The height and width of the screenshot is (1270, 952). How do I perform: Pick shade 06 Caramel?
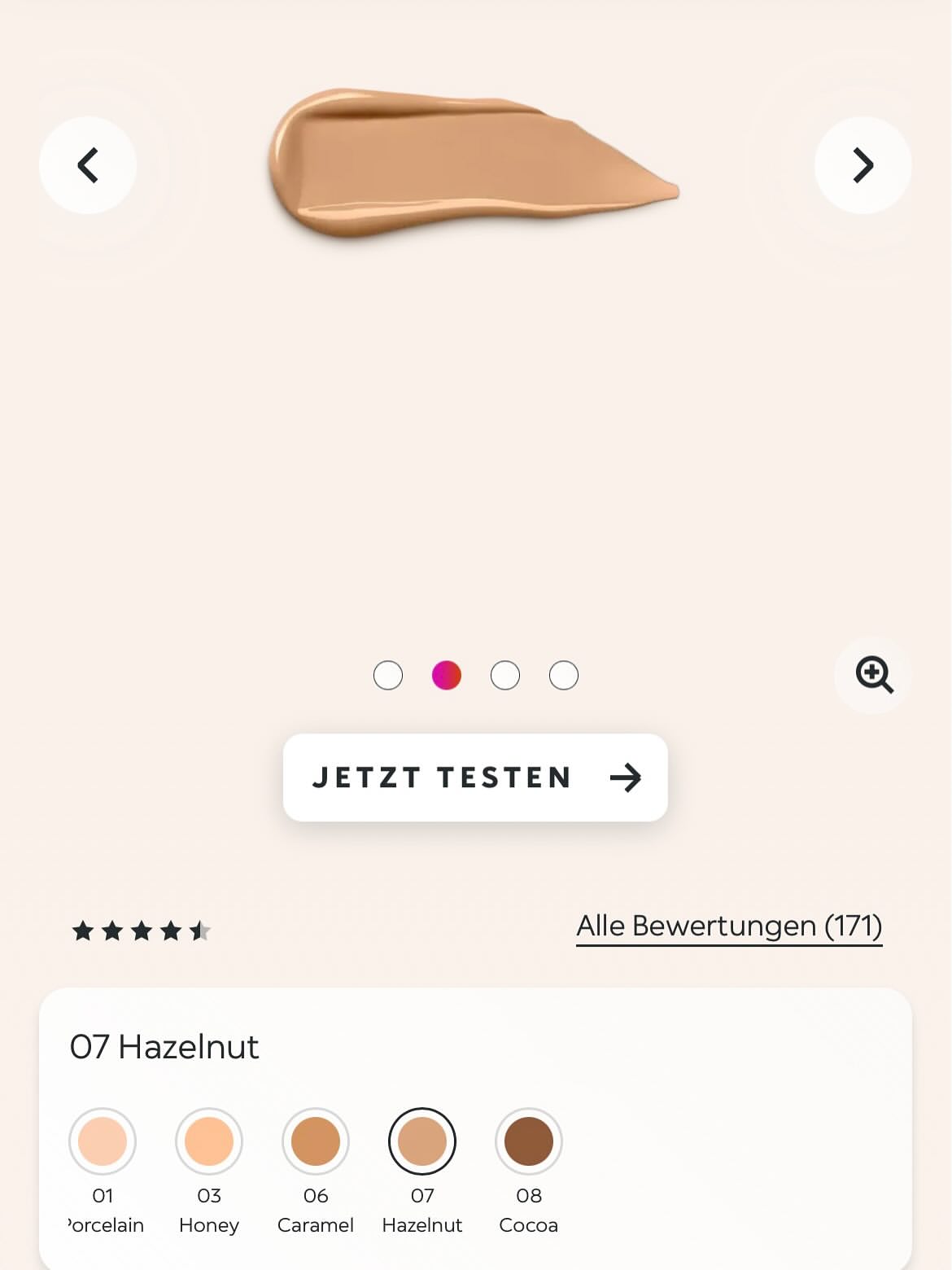coord(316,1141)
